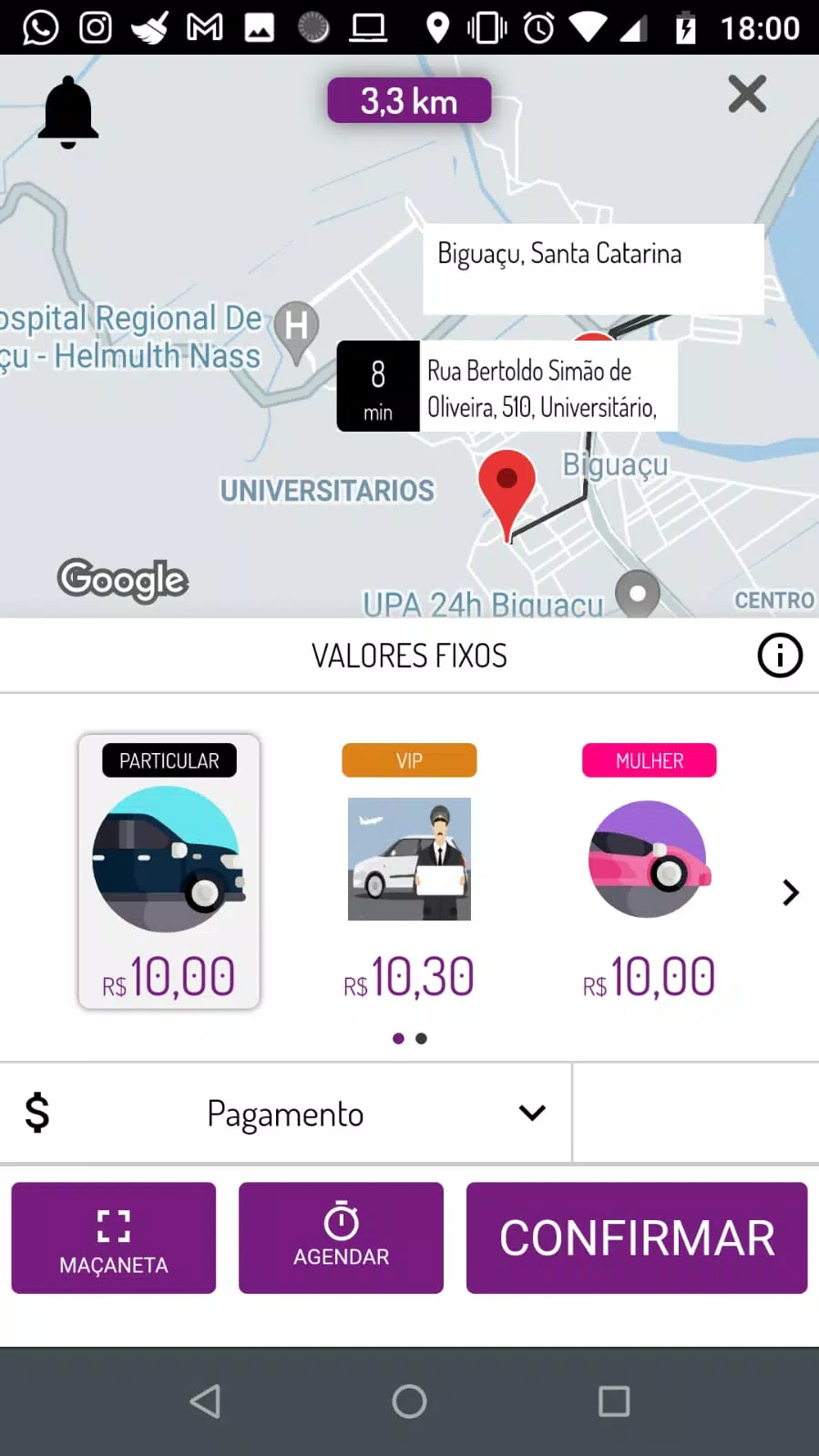Schedule the ride with Agendar
The image size is (819, 1456).
[x=341, y=1237]
